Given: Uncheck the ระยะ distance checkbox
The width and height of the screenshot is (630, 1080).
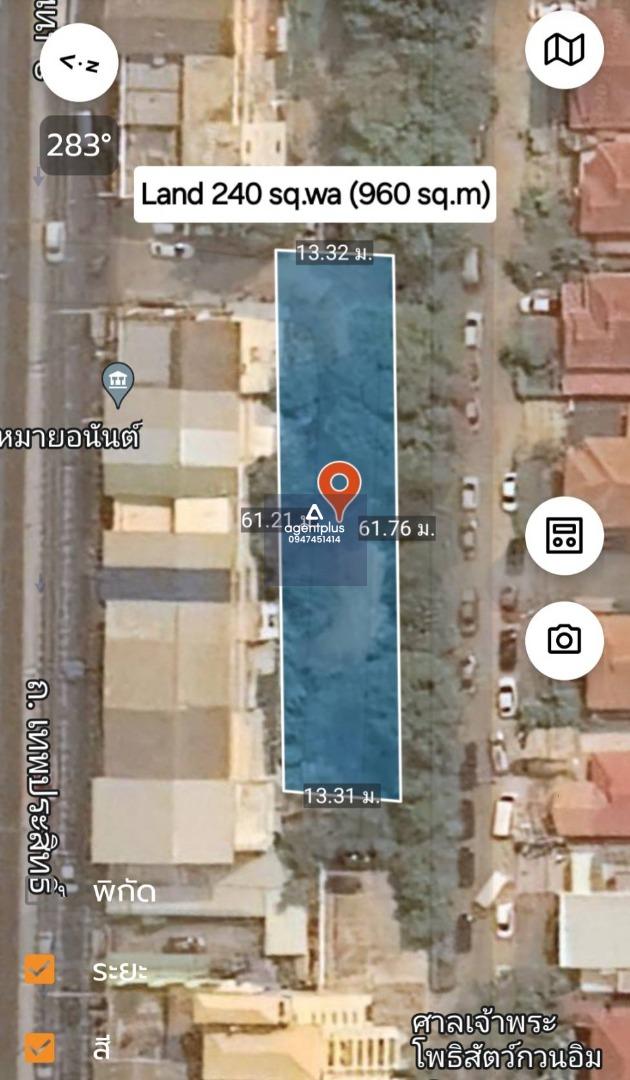Looking at the screenshot, I should tap(40, 969).
